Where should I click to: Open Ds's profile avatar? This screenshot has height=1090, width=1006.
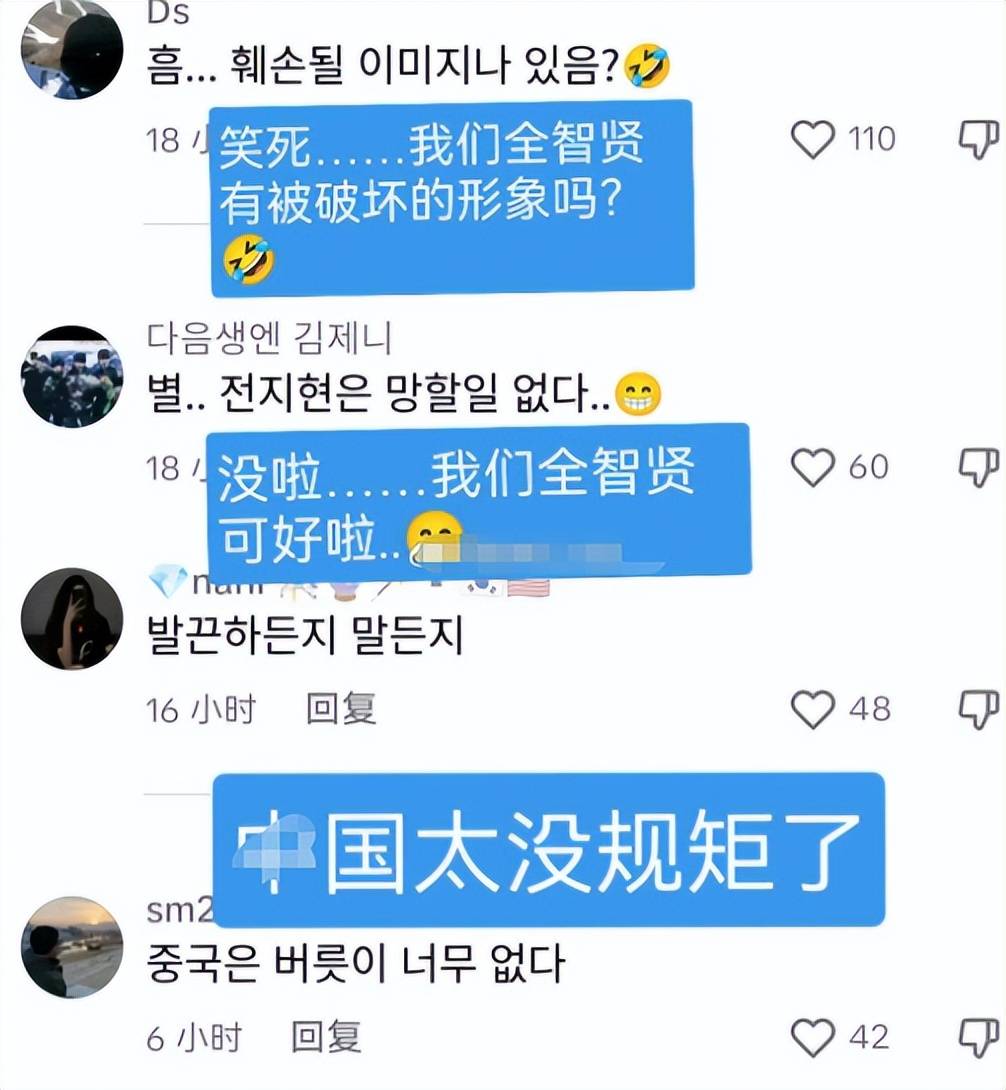tap(72, 50)
